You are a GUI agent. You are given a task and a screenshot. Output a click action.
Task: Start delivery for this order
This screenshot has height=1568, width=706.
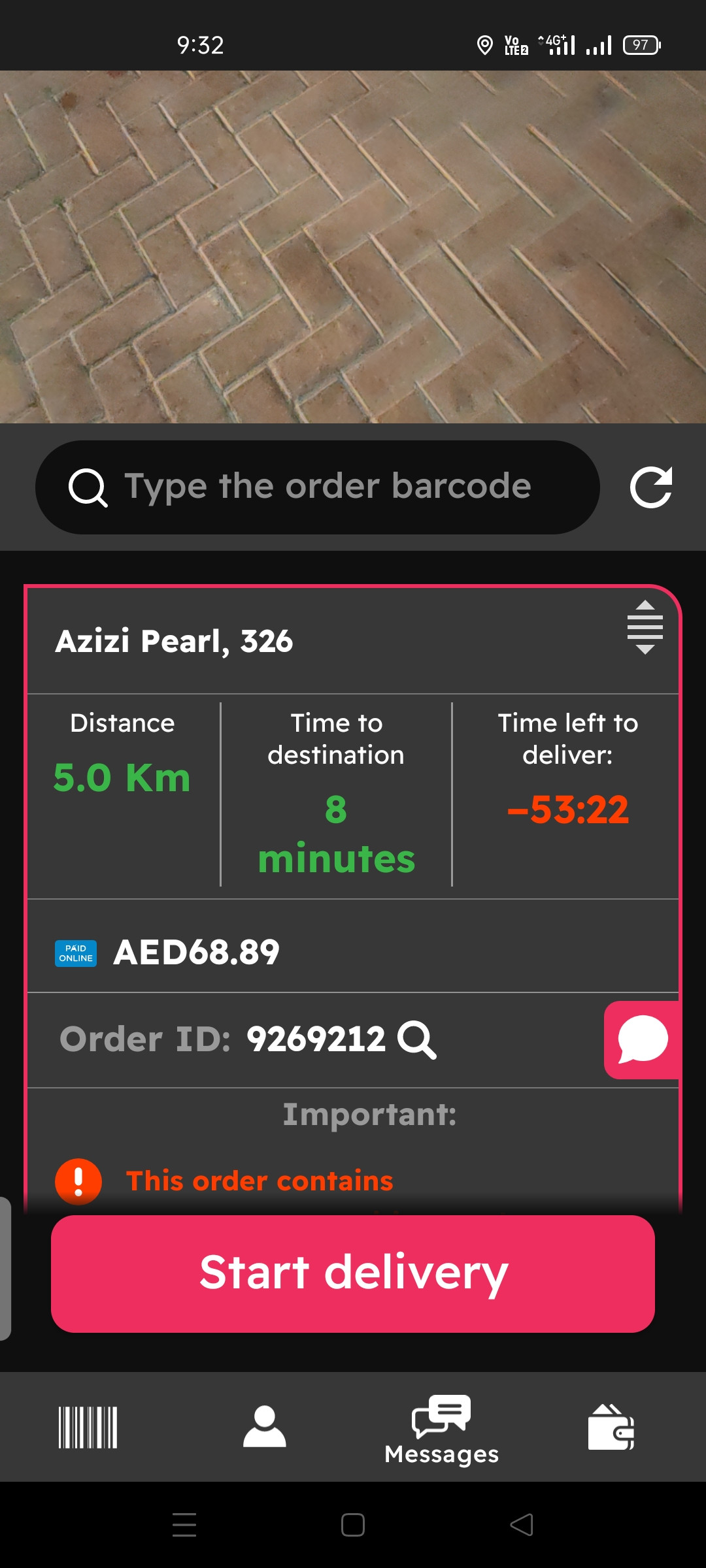point(353,1273)
